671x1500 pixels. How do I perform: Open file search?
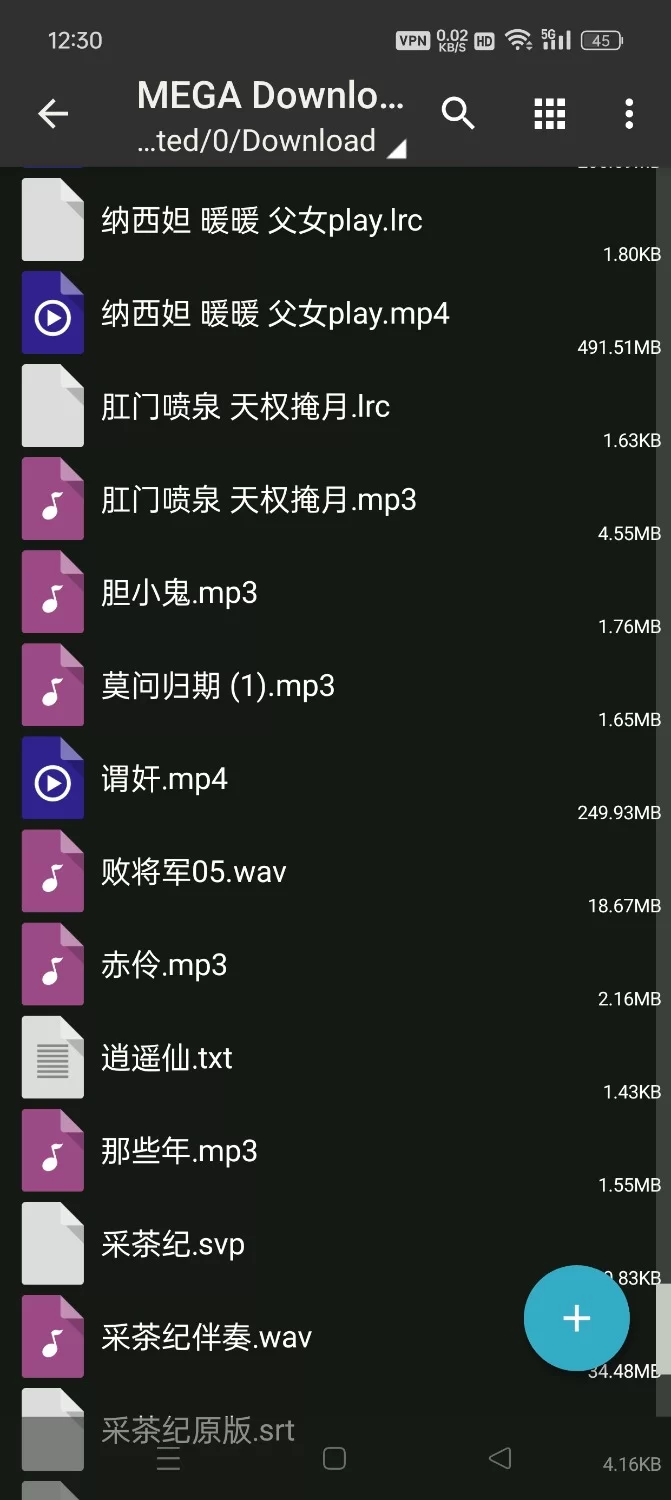pos(458,114)
